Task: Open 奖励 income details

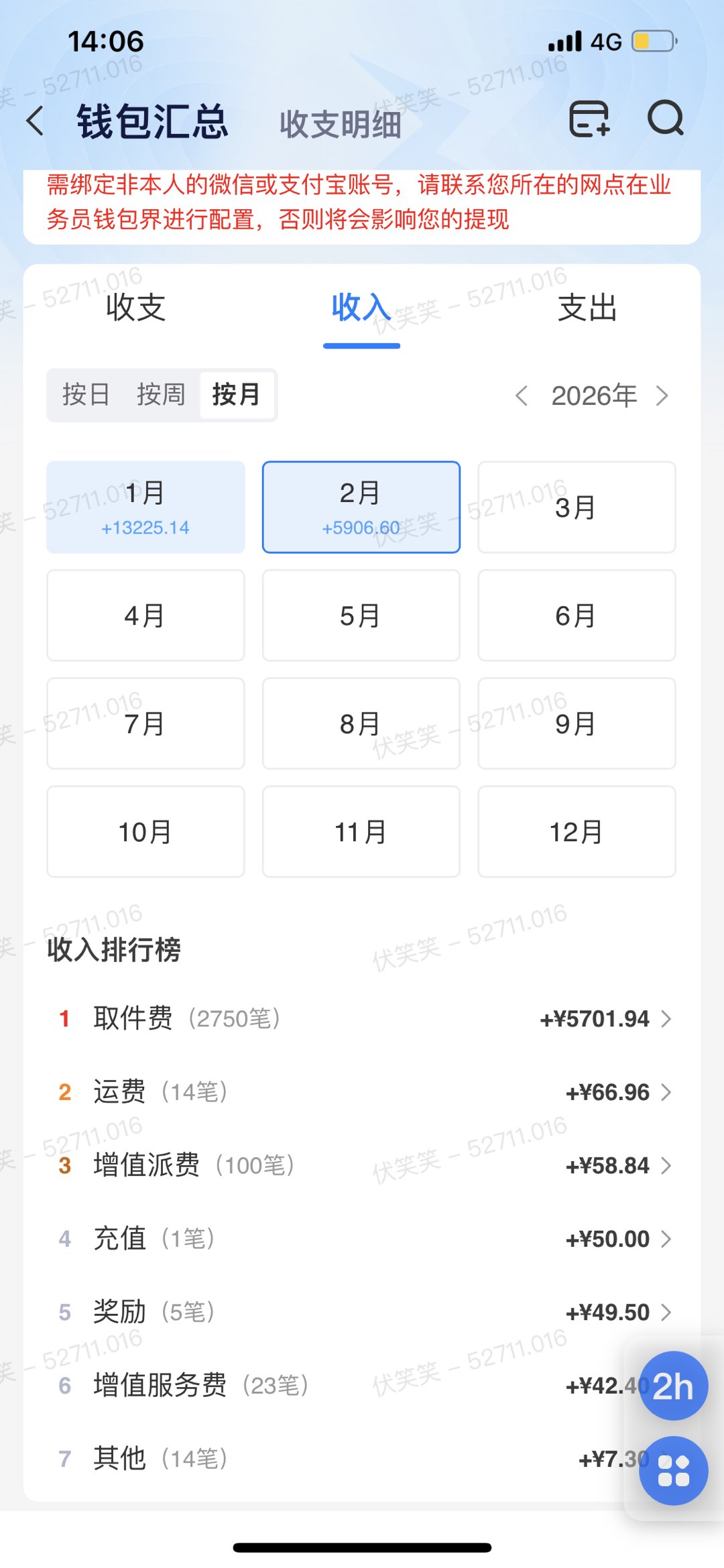Action: pos(362,1312)
